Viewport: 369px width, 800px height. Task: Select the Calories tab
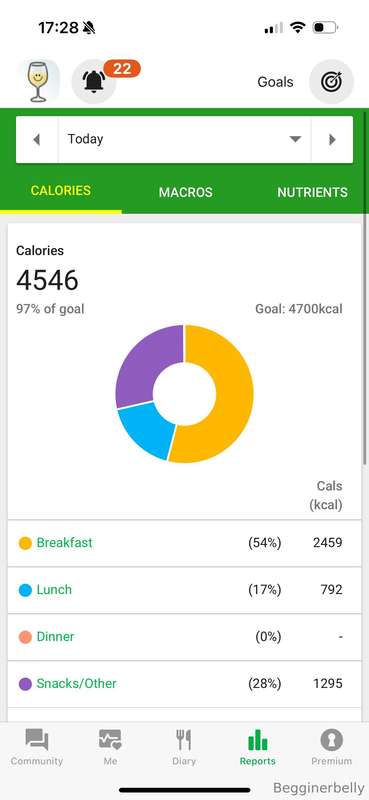click(x=61, y=191)
